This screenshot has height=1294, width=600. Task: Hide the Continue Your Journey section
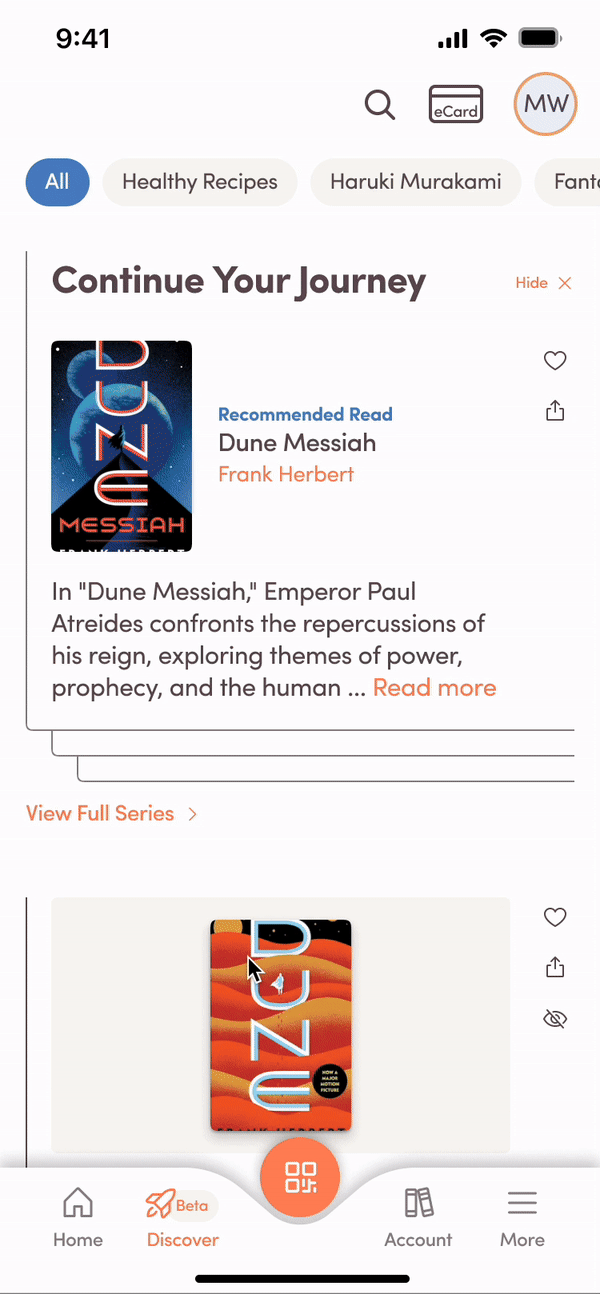click(544, 283)
